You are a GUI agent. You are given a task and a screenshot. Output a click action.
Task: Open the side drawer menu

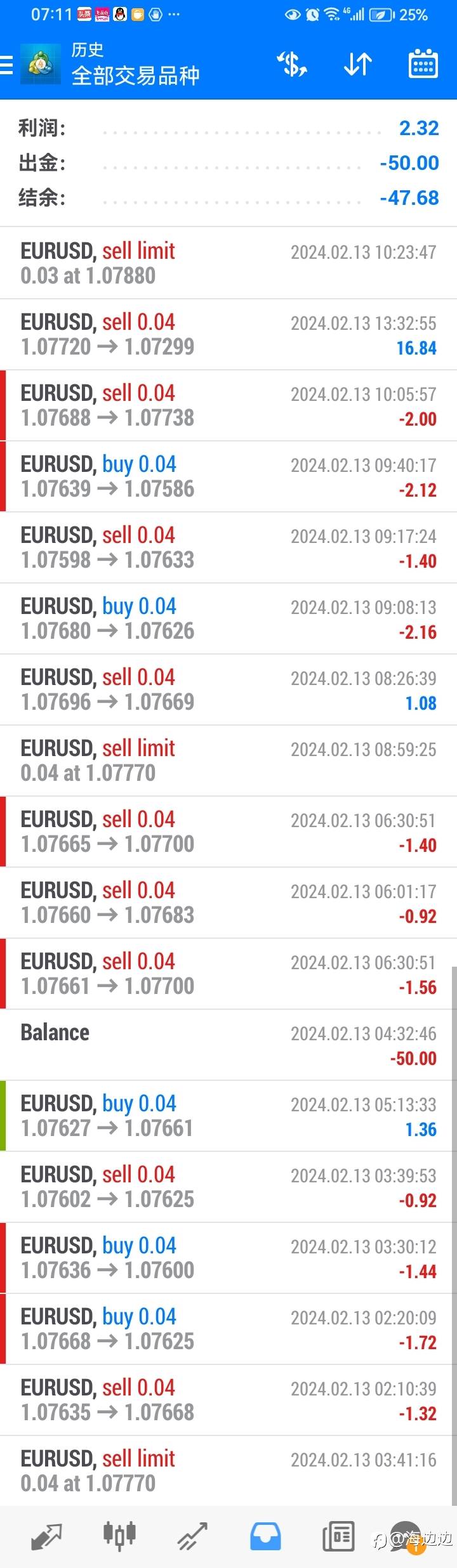point(7,65)
